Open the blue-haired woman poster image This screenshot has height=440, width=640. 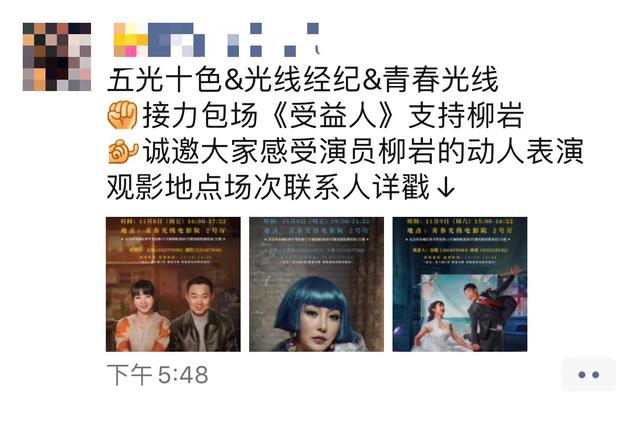315,284
